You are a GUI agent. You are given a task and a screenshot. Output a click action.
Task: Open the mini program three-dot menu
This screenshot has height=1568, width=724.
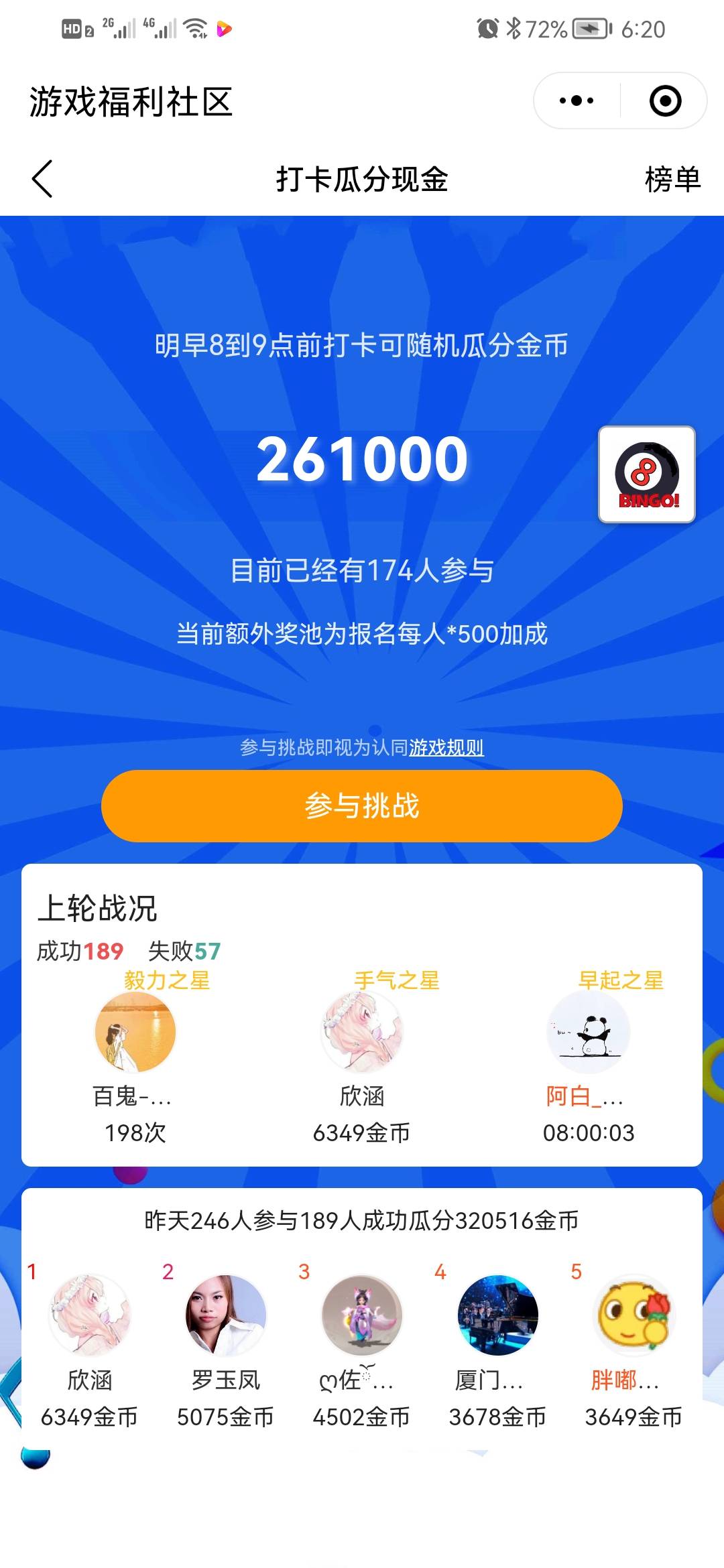(577, 101)
